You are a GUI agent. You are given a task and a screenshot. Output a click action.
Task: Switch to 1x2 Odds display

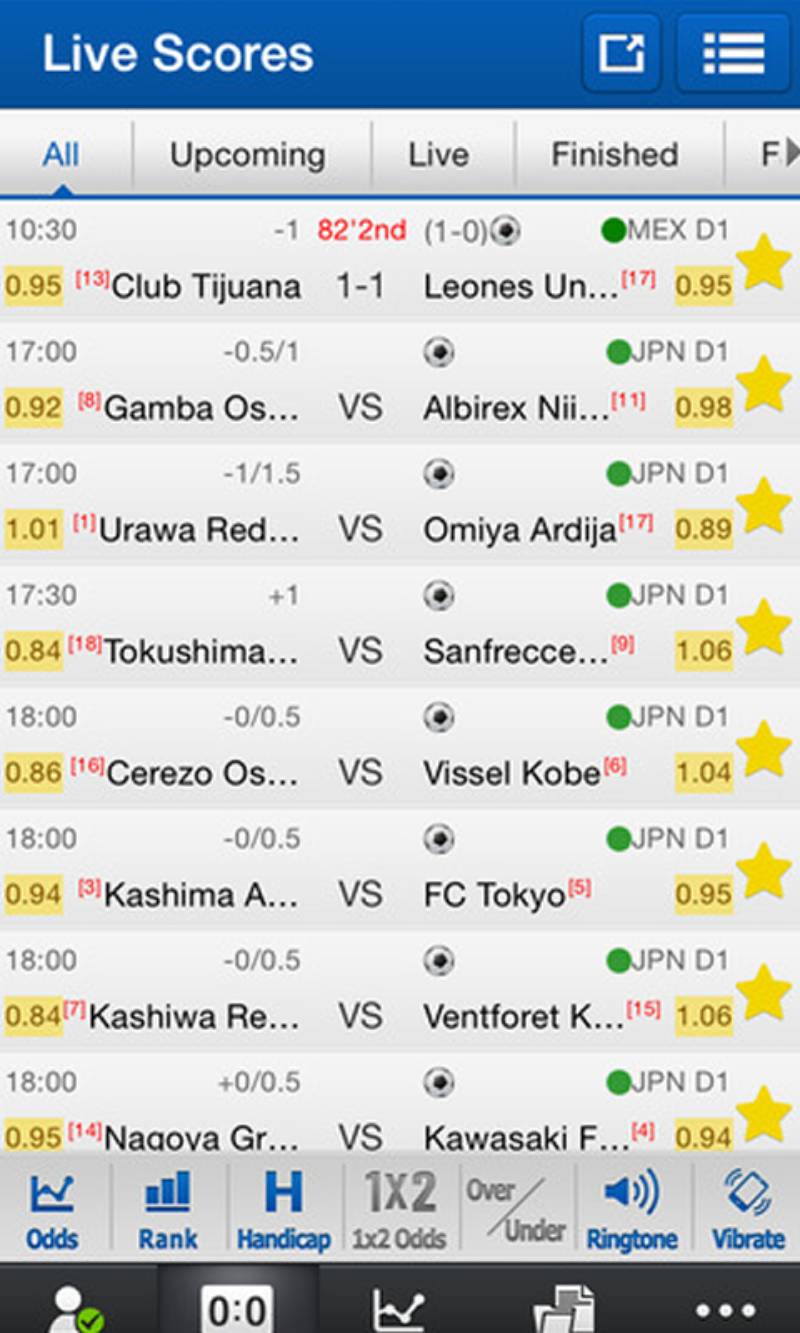coord(398,1207)
